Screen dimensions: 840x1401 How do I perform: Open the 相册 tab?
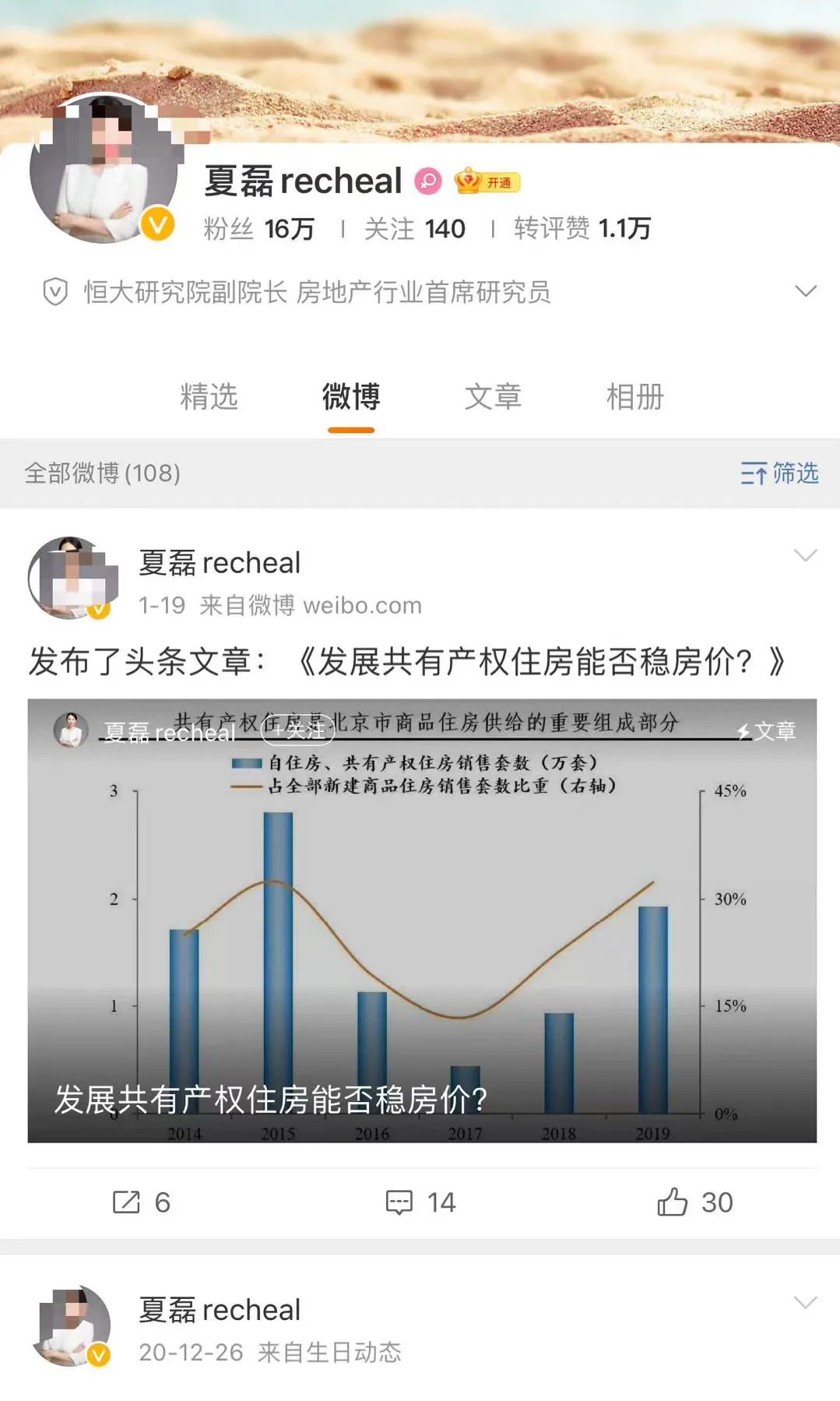tap(635, 397)
